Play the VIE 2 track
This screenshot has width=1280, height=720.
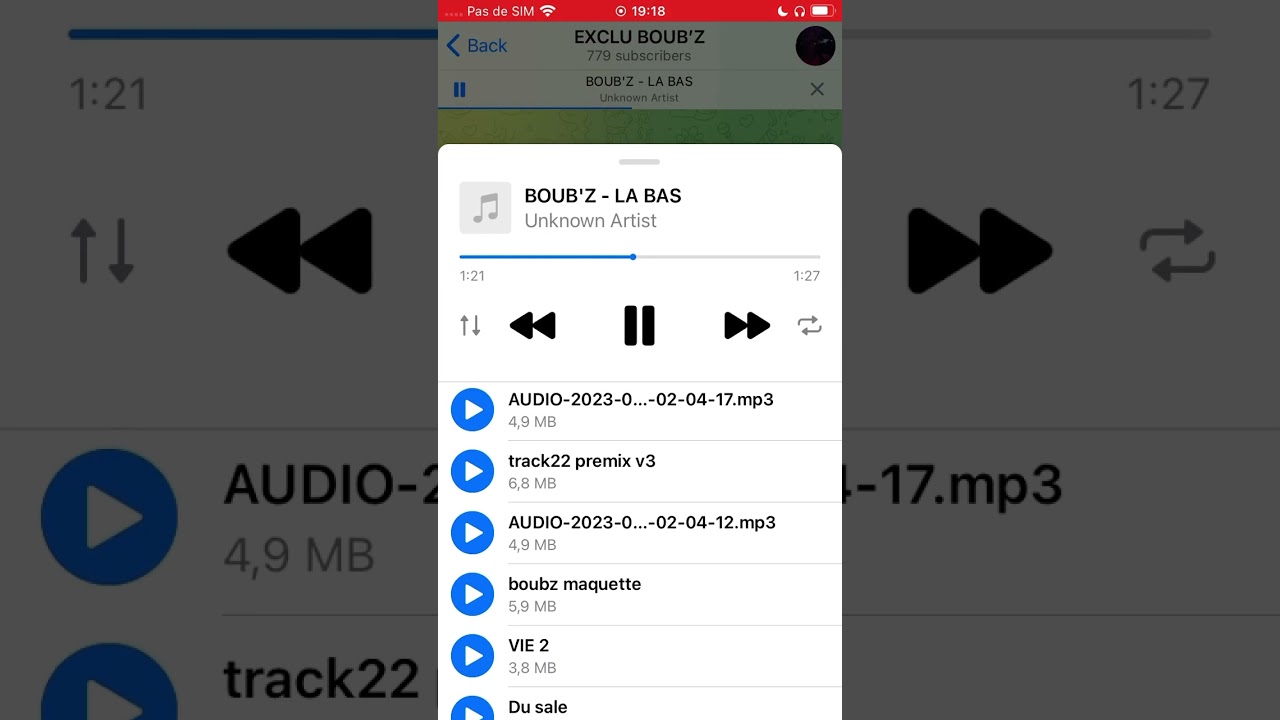tap(472, 656)
